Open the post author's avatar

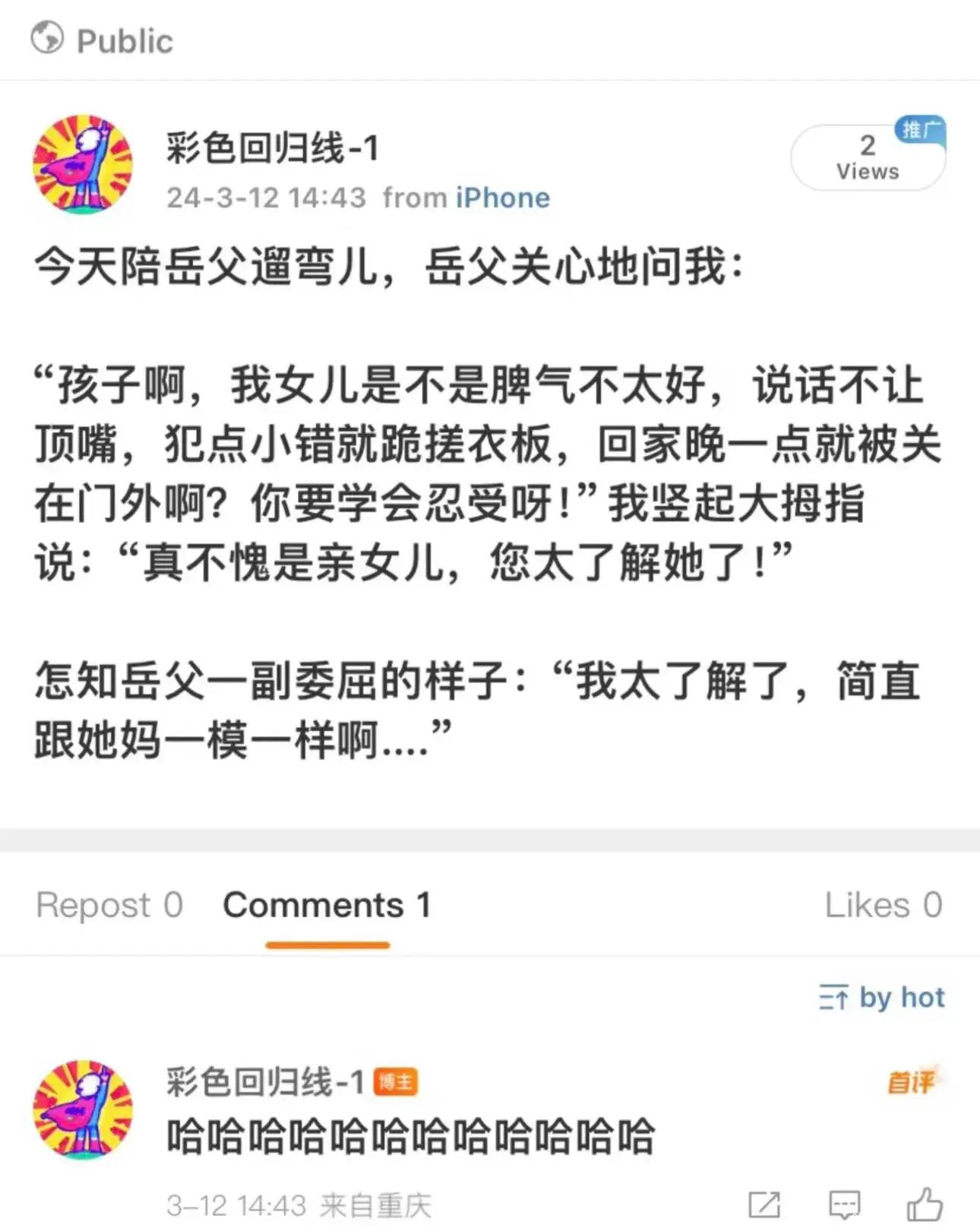(82, 164)
